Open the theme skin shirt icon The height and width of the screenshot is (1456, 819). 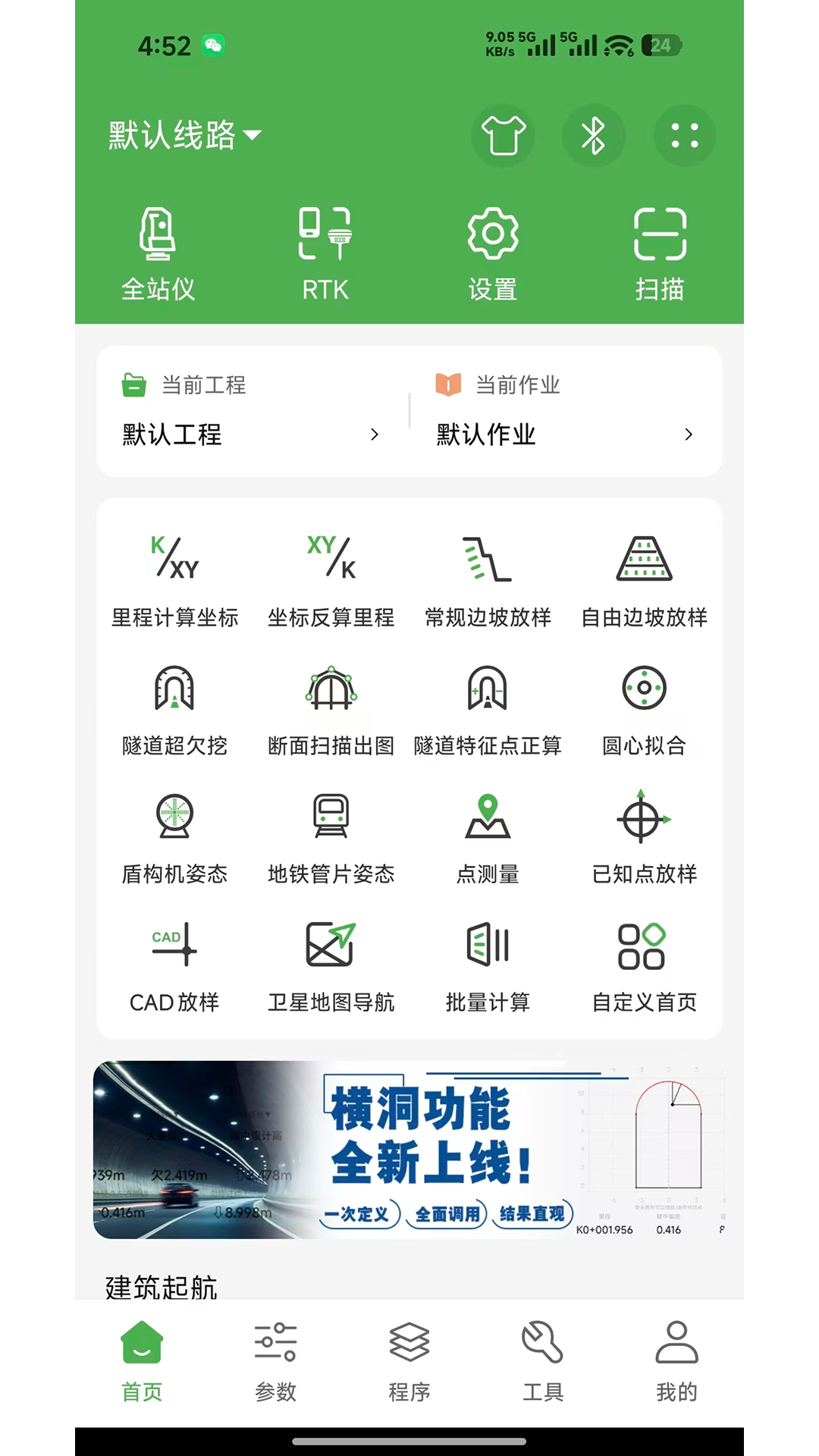click(503, 136)
